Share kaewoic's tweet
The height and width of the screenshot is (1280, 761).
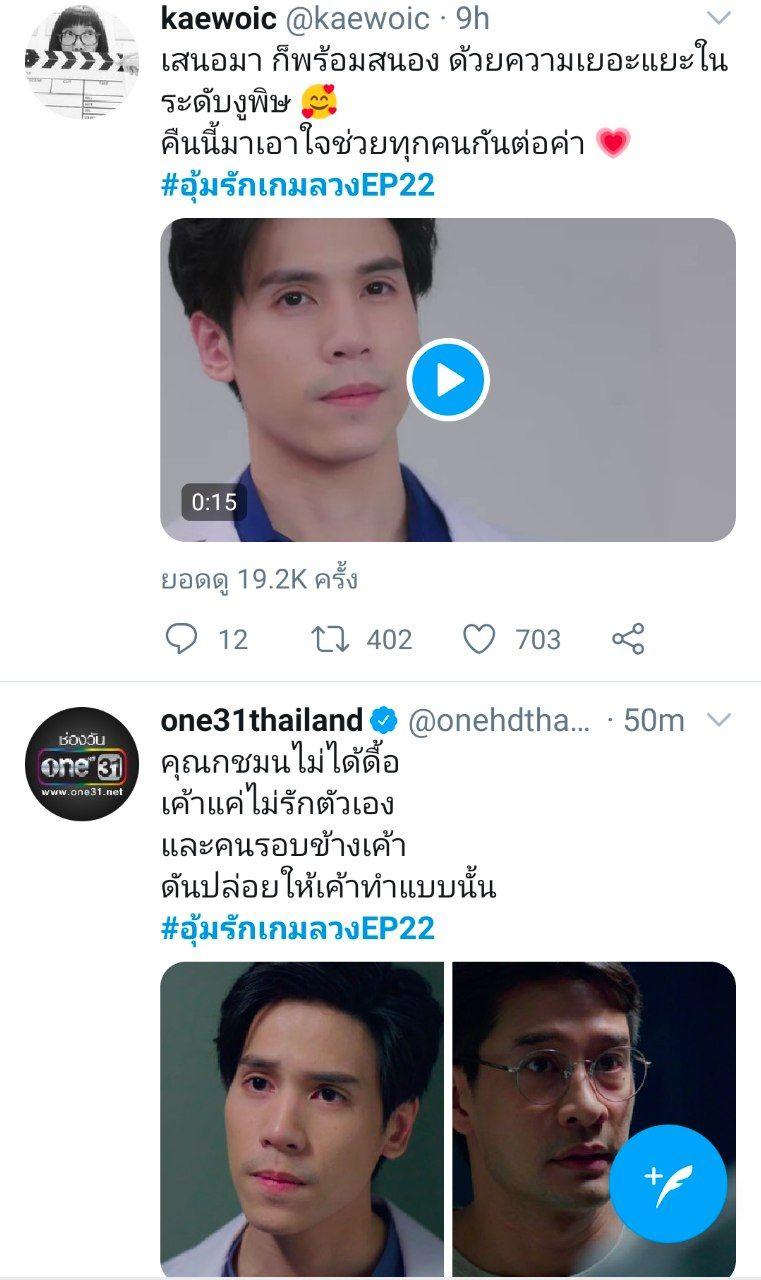(627, 639)
